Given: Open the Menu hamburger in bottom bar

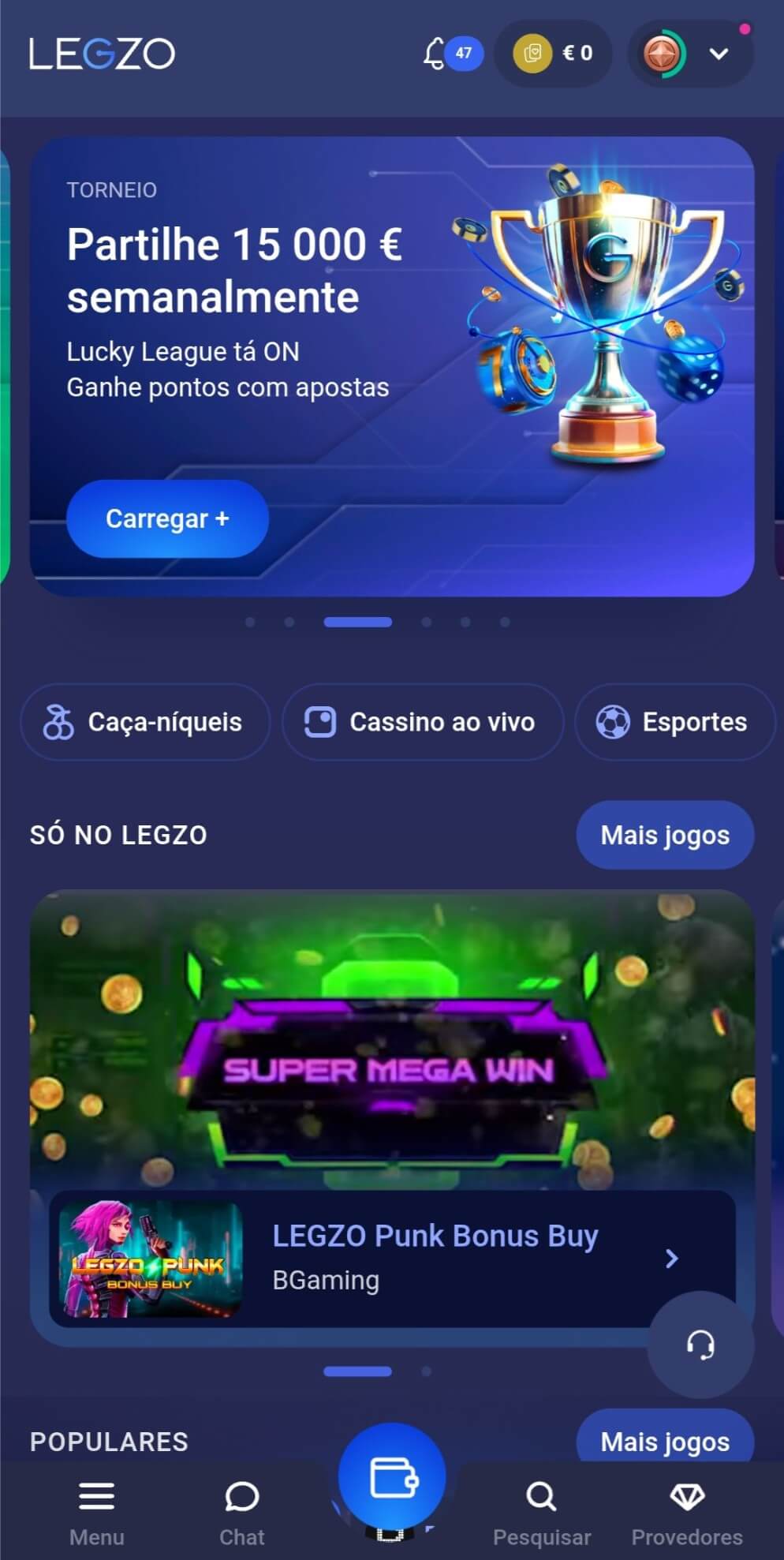Looking at the screenshot, I should point(97,1511).
